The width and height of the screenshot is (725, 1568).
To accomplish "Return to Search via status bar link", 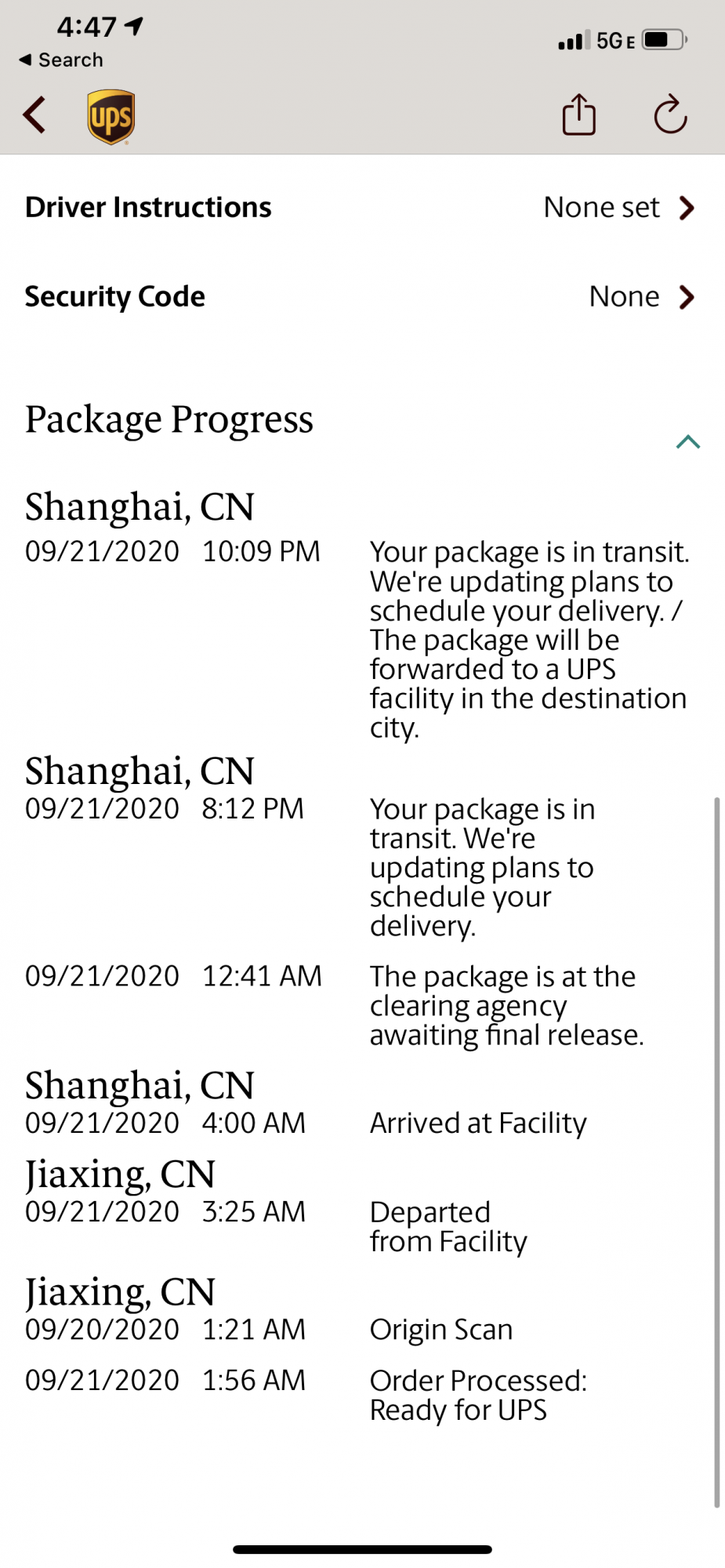I will coord(61,60).
